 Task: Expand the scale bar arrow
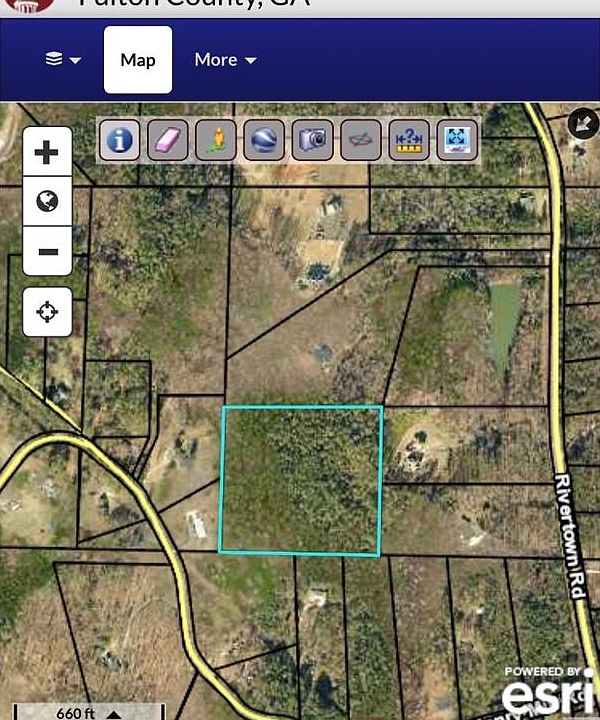[x=114, y=713]
